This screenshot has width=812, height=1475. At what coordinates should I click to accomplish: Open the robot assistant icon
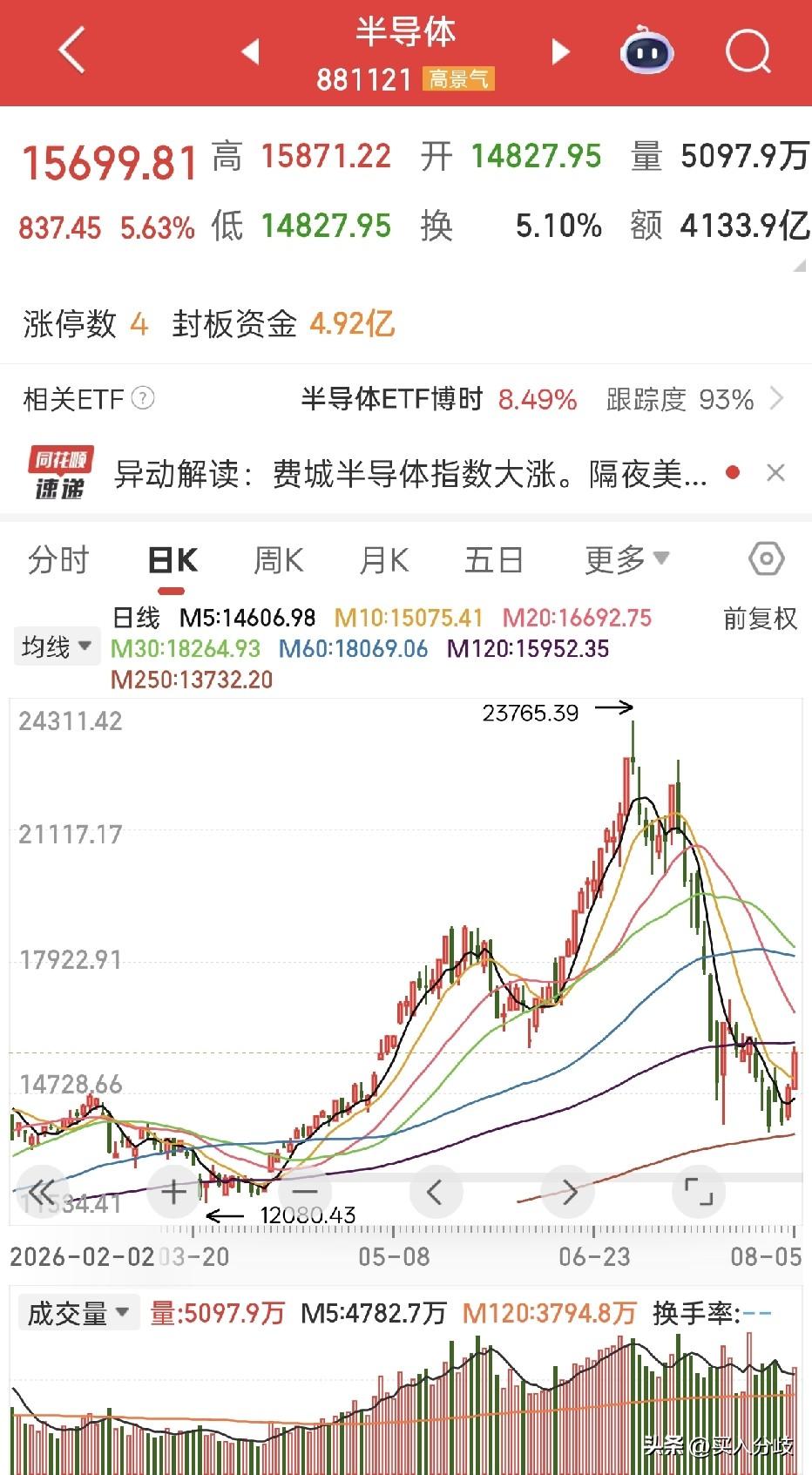point(646,51)
